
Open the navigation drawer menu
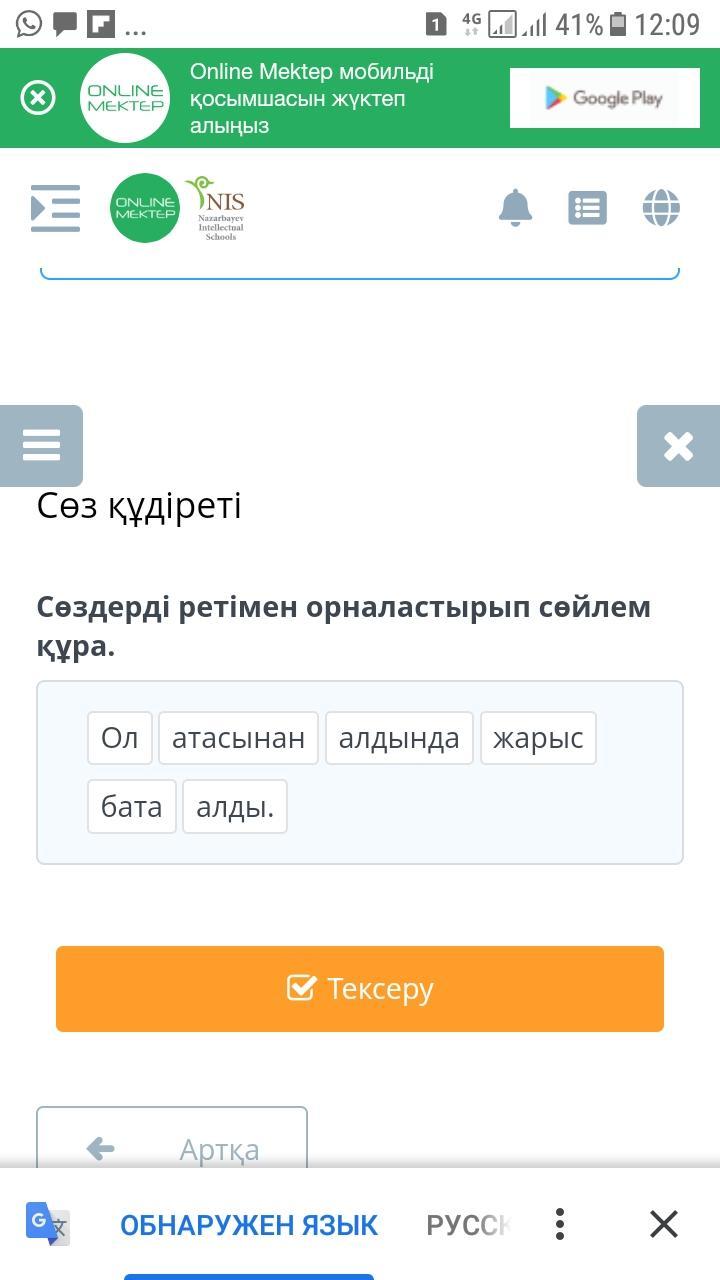pyautogui.click(x=55, y=208)
